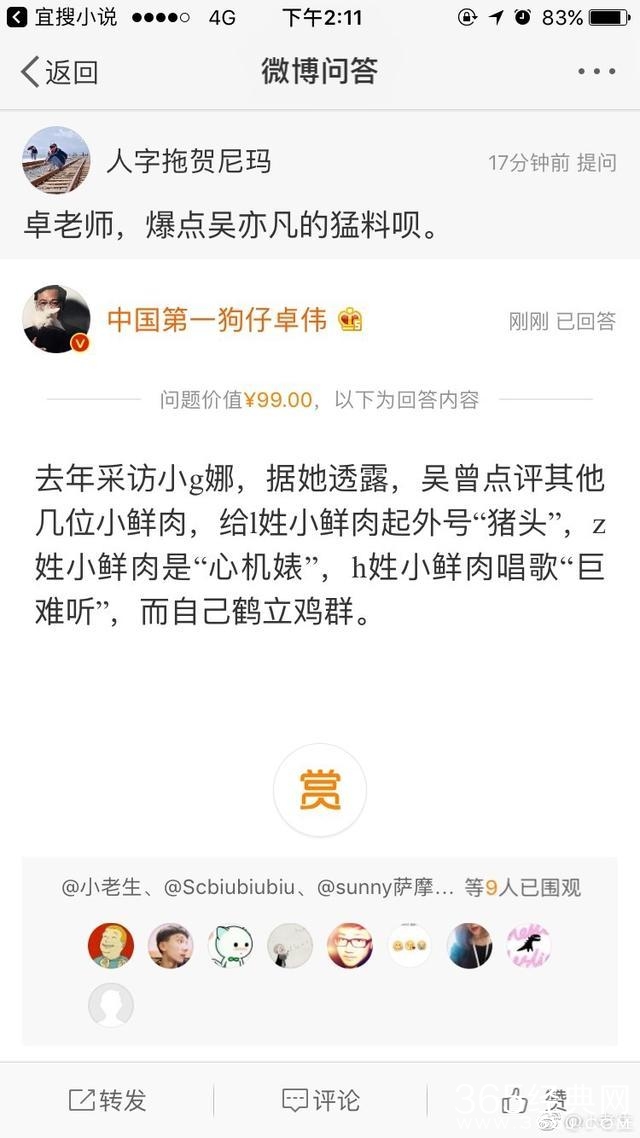Open 评论 to comment

point(320,1101)
